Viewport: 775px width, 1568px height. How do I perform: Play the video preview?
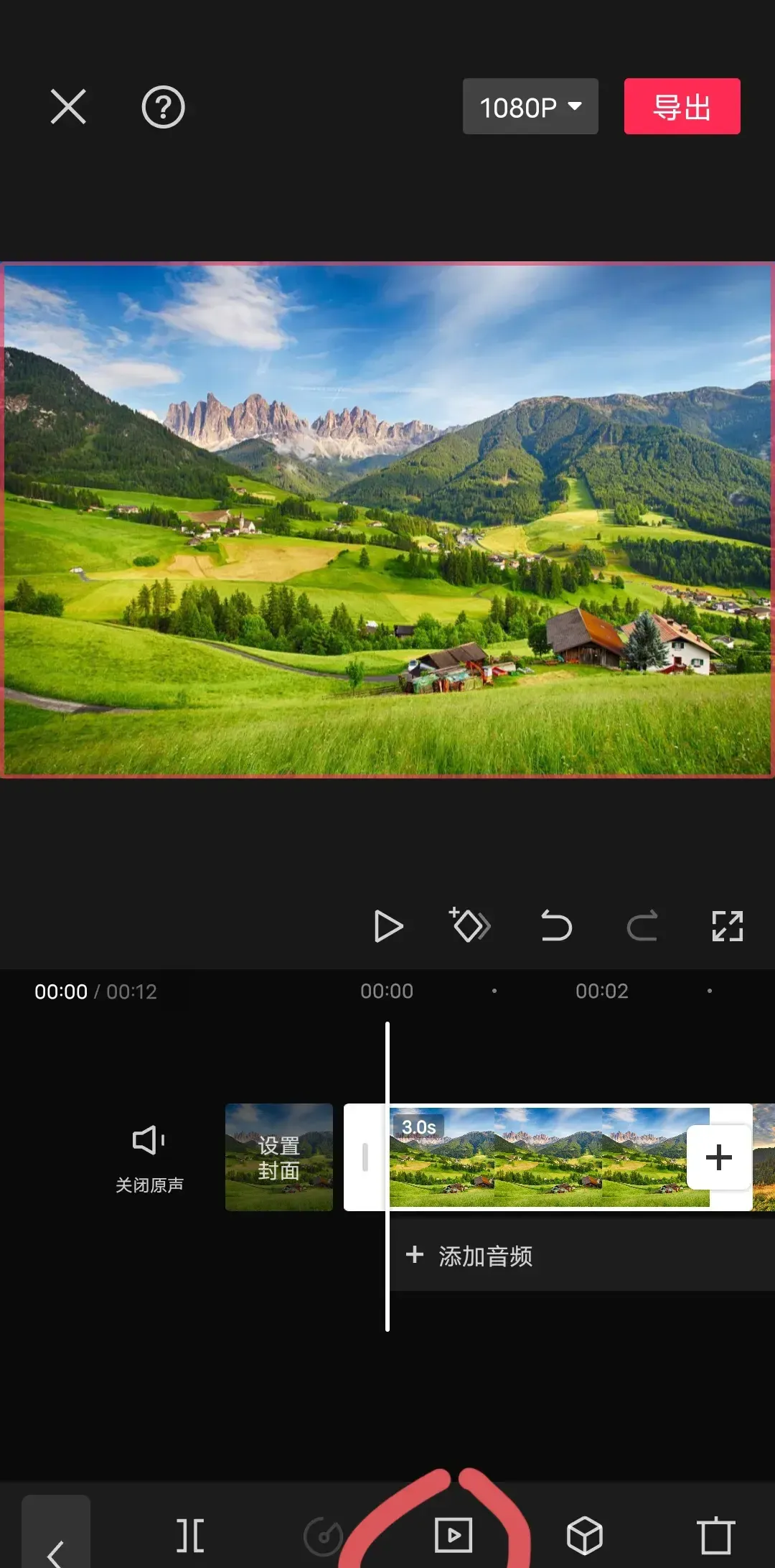388,926
